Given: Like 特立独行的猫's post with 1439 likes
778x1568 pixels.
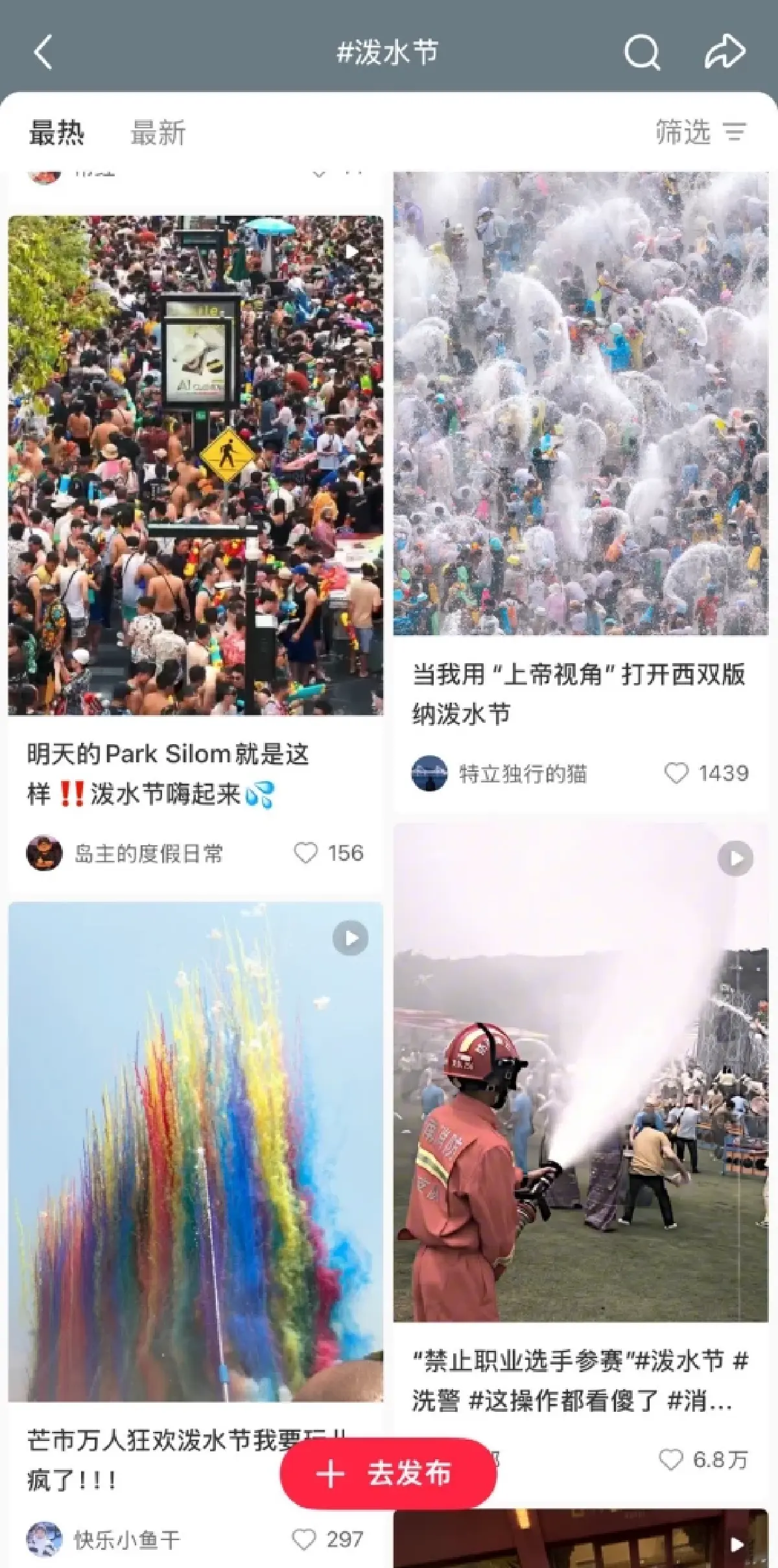Looking at the screenshot, I should (x=676, y=773).
